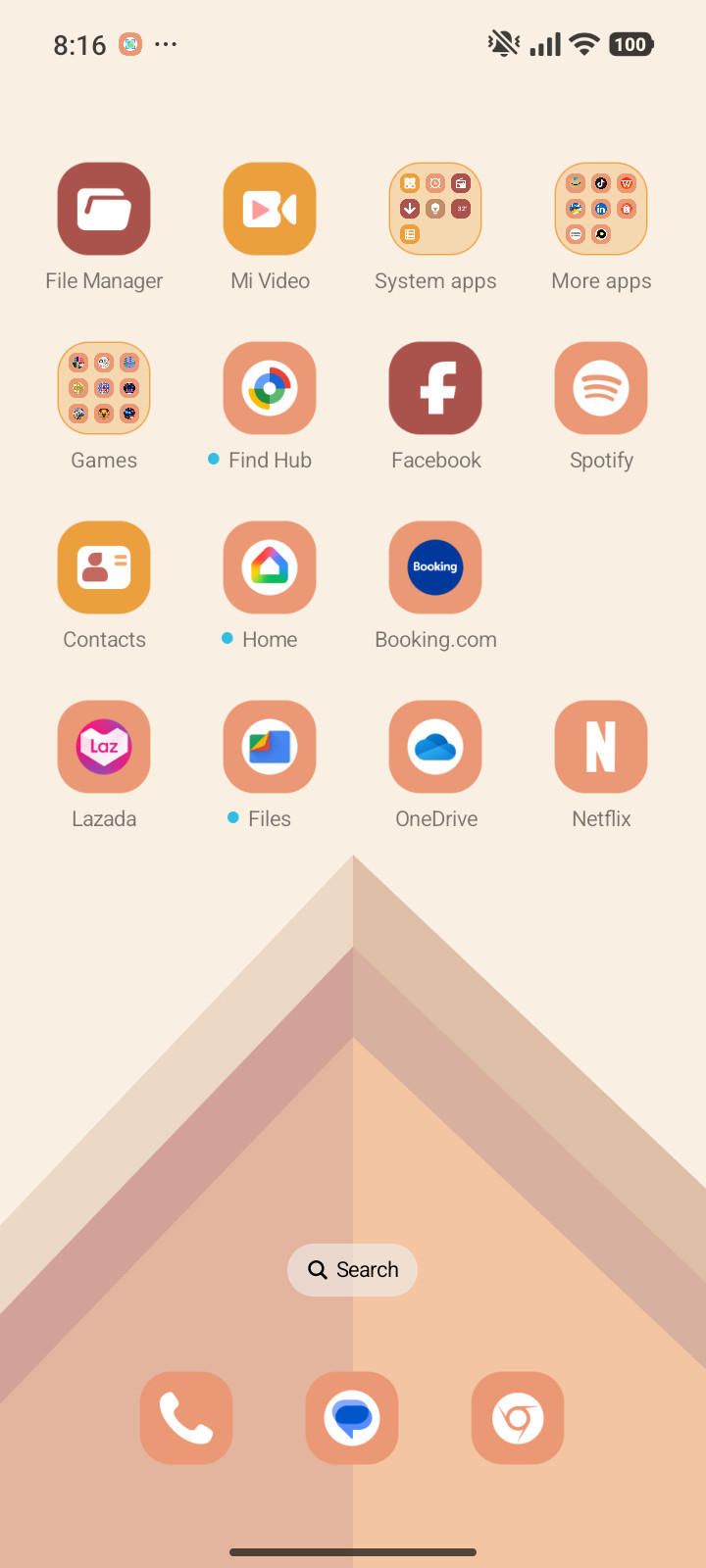The image size is (706, 1568).
Task: Open the Phone dialer in the dock
Action: coord(186,1418)
